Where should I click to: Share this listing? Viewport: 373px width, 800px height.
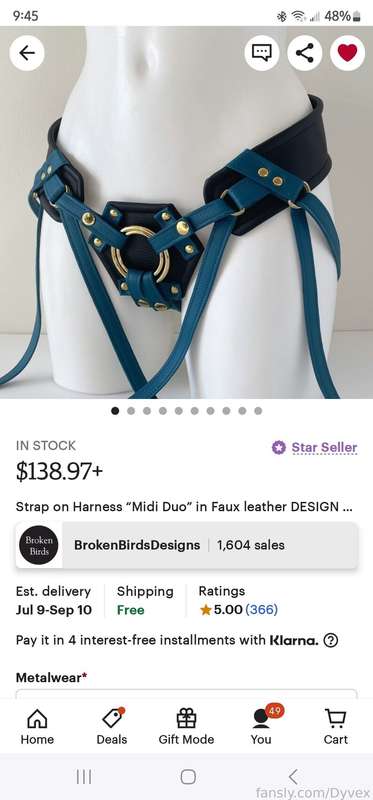(305, 53)
